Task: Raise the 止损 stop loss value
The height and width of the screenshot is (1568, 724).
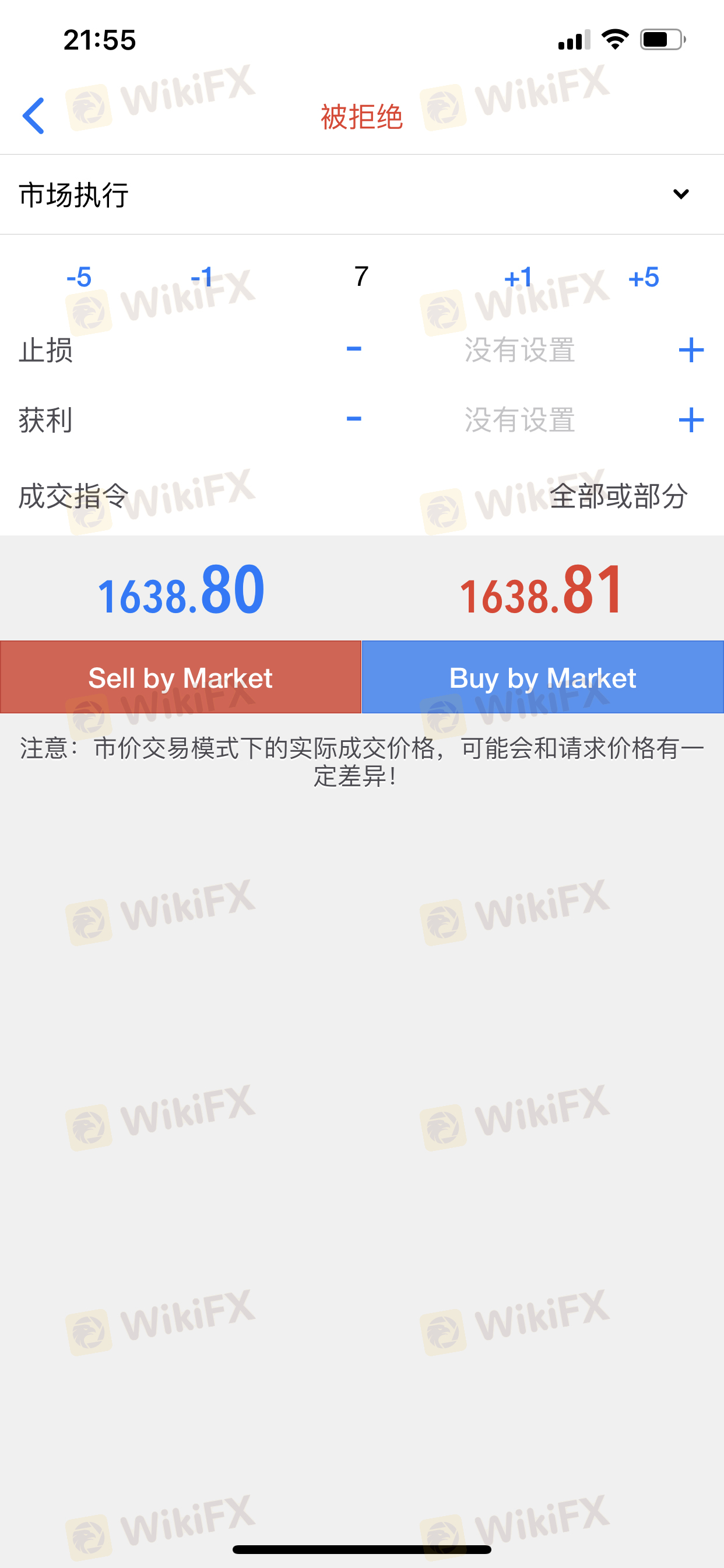Action: tap(691, 350)
